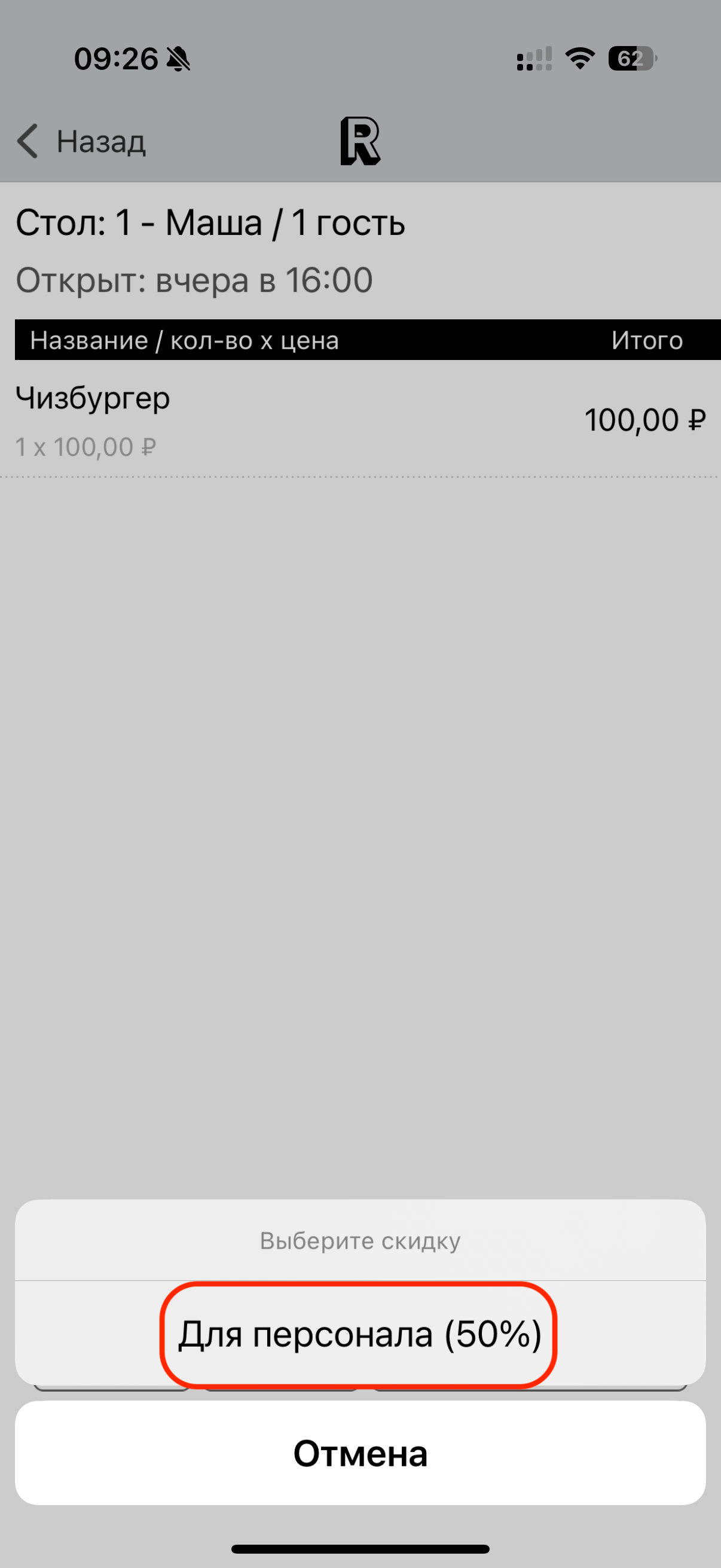721x1568 pixels.
Task: Dismiss the discount sheet with Отмена
Action: pyautogui.click(x=360, y=1453)
